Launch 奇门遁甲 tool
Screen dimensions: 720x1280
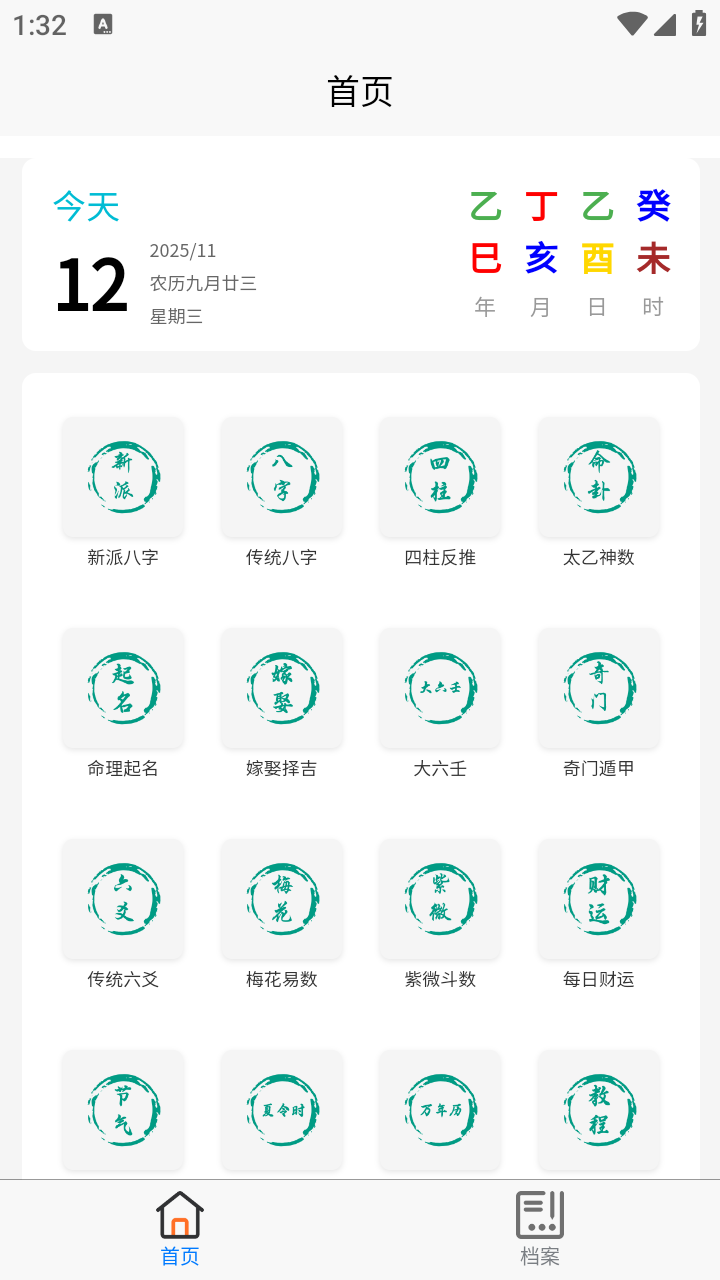(x=598, y=688)
